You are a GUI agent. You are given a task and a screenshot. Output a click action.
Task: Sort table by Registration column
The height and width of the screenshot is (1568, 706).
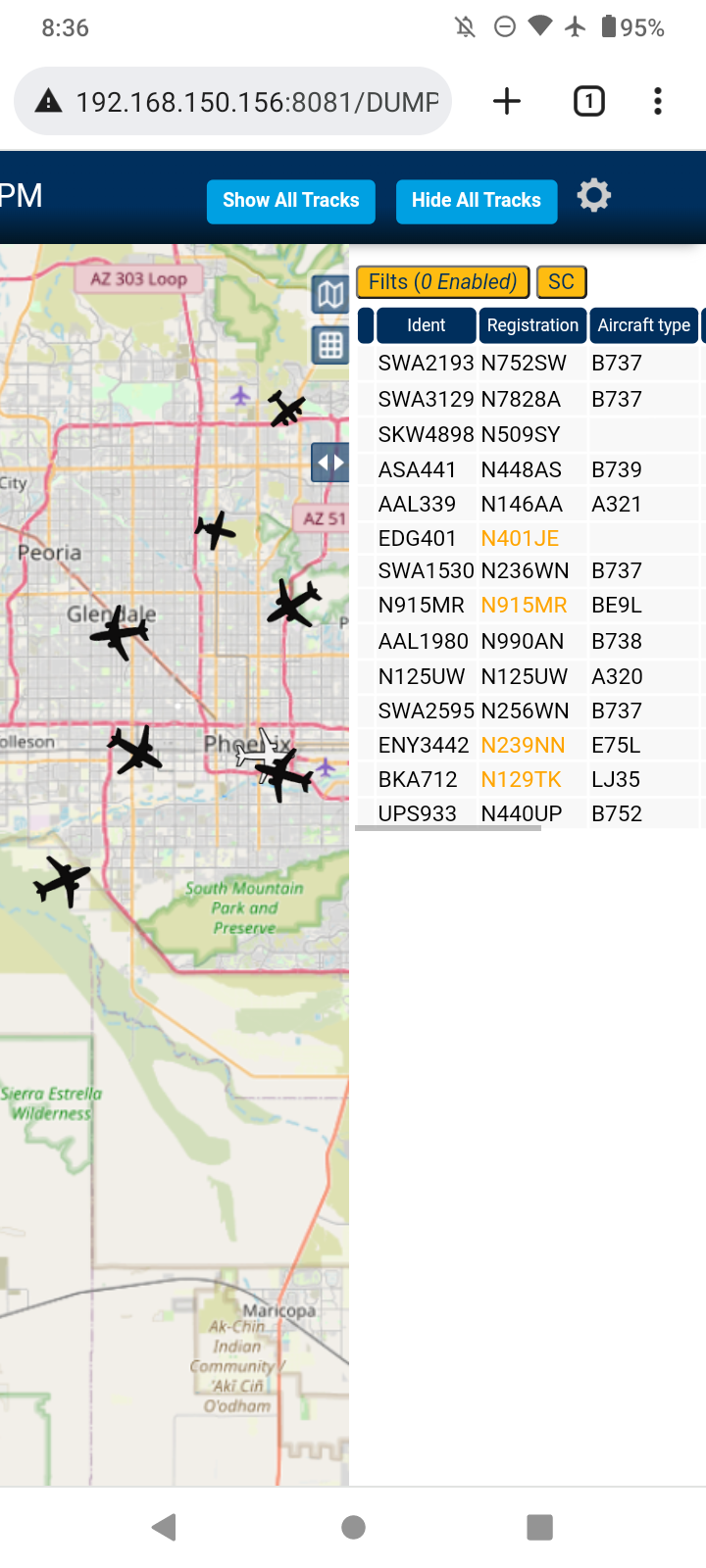pos(532,325)
